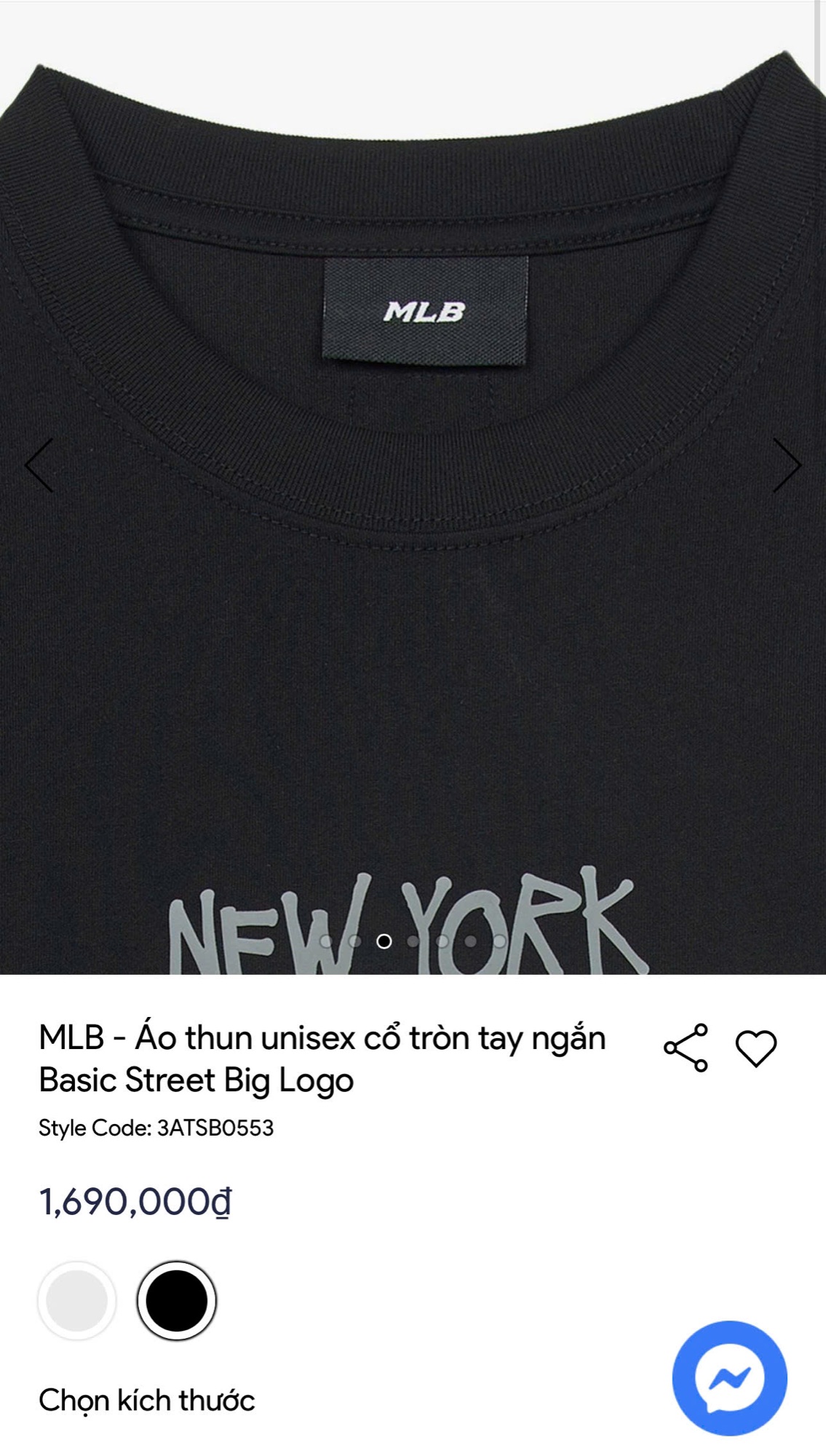Open the Messenger chat bubble
Viewport: 826px width, 1456px height.
[x=729, y=1377]
